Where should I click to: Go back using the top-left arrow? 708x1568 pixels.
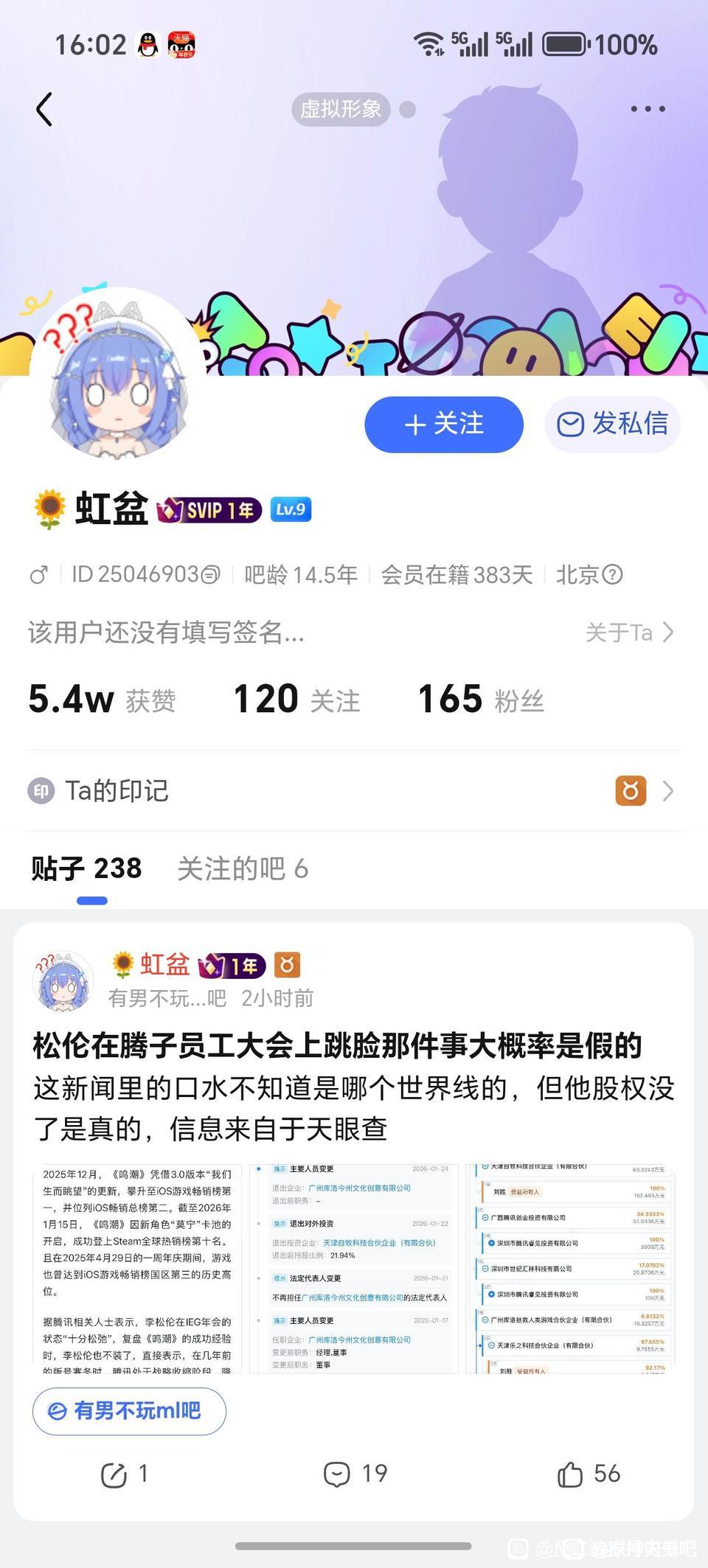[45, 109]
